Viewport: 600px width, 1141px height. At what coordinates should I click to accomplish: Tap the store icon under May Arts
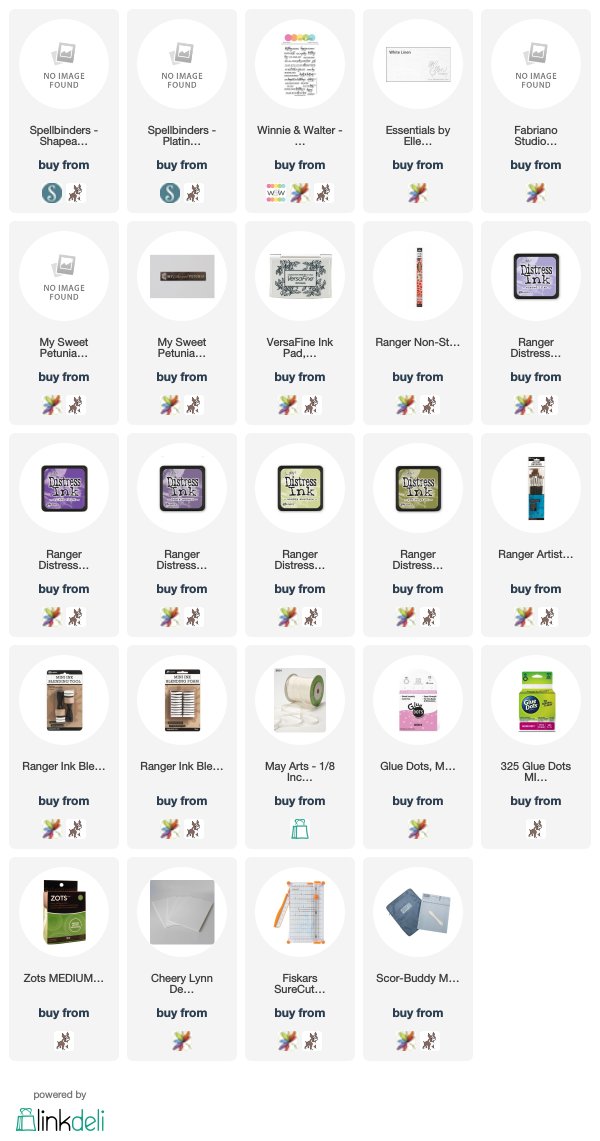point(300,829)
